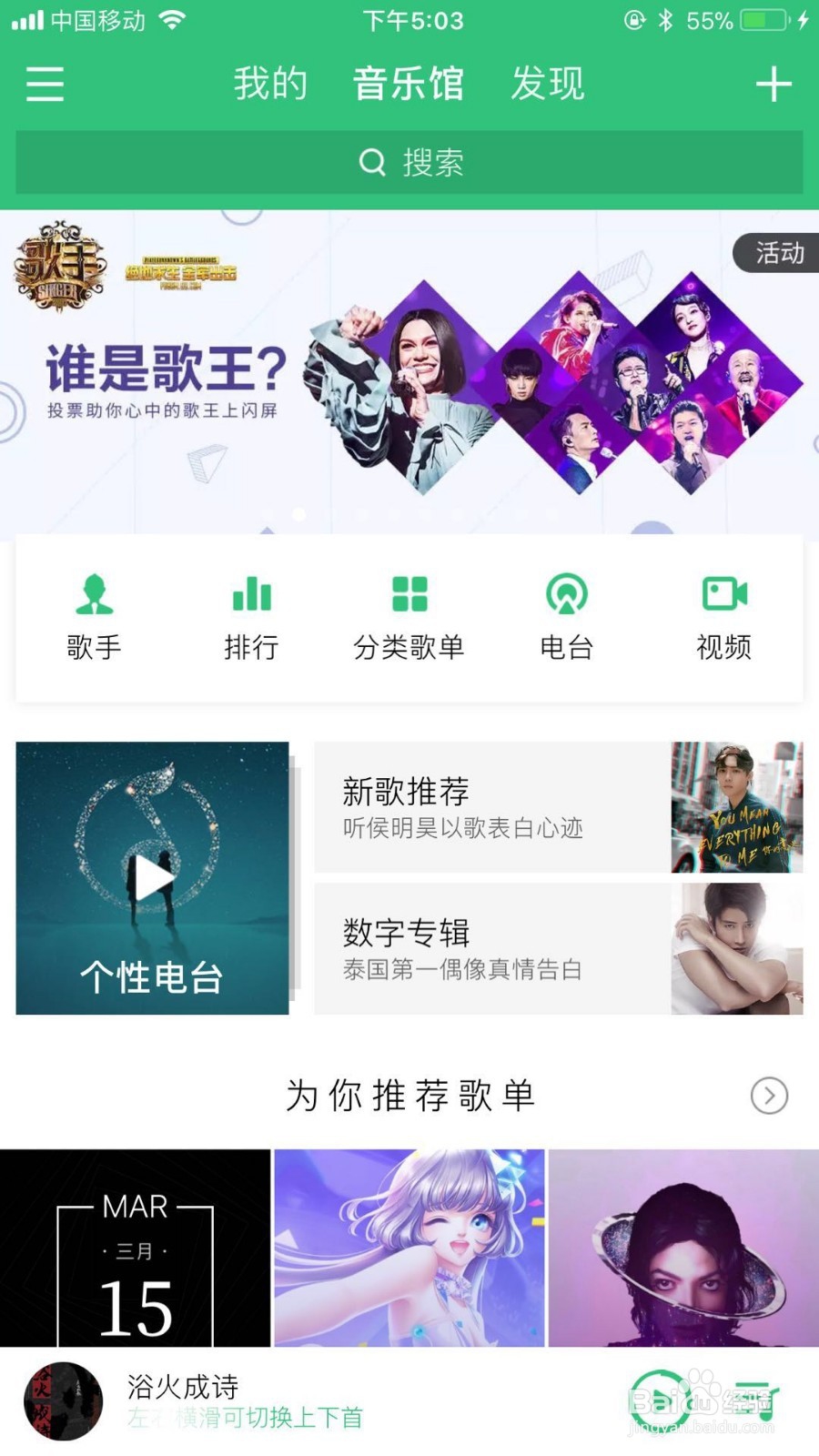The width and height of the screenshot is (819, 1456).
Task: Expand 为你推荐歌单 with the right chevron
Action: (769, 1097)
